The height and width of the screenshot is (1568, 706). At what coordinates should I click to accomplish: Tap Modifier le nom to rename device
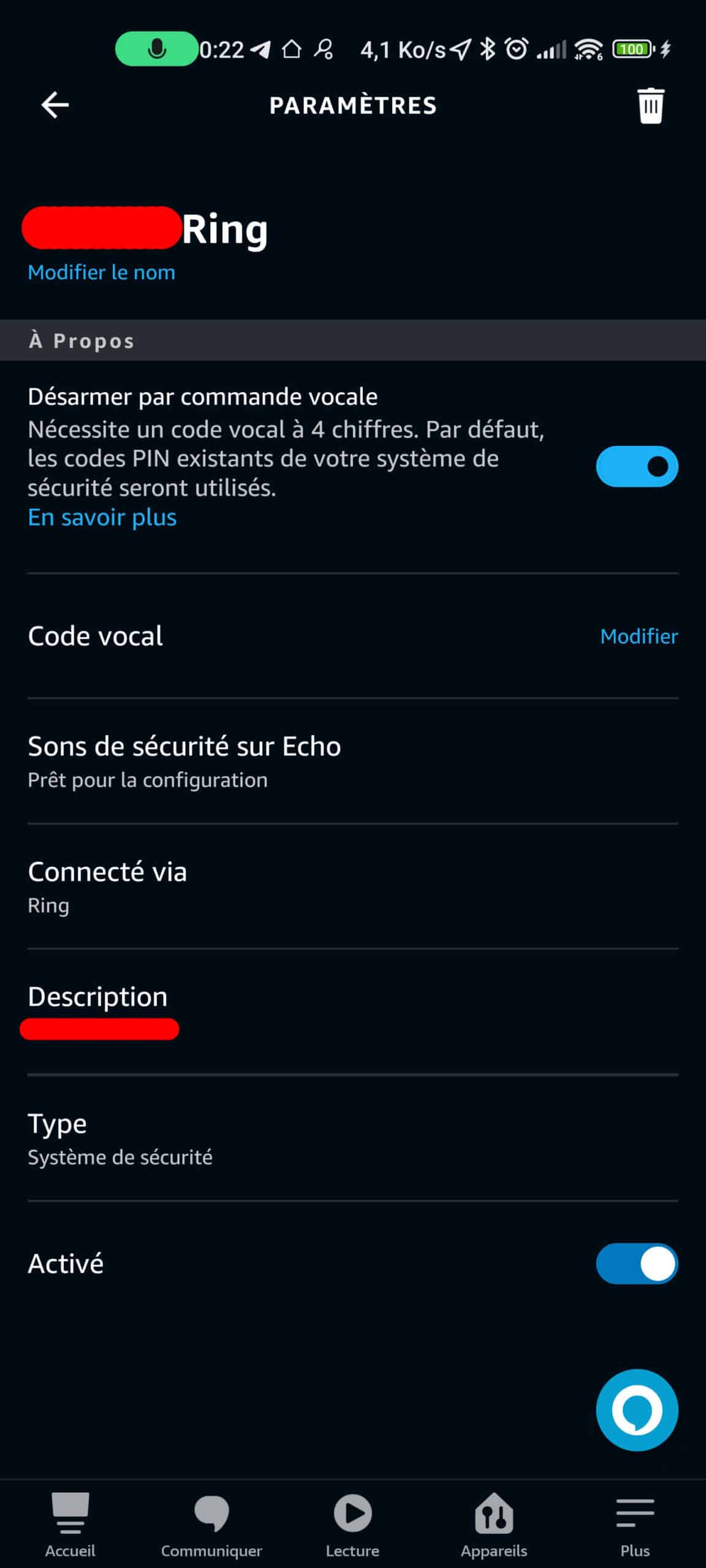click(x=102, y=273)
